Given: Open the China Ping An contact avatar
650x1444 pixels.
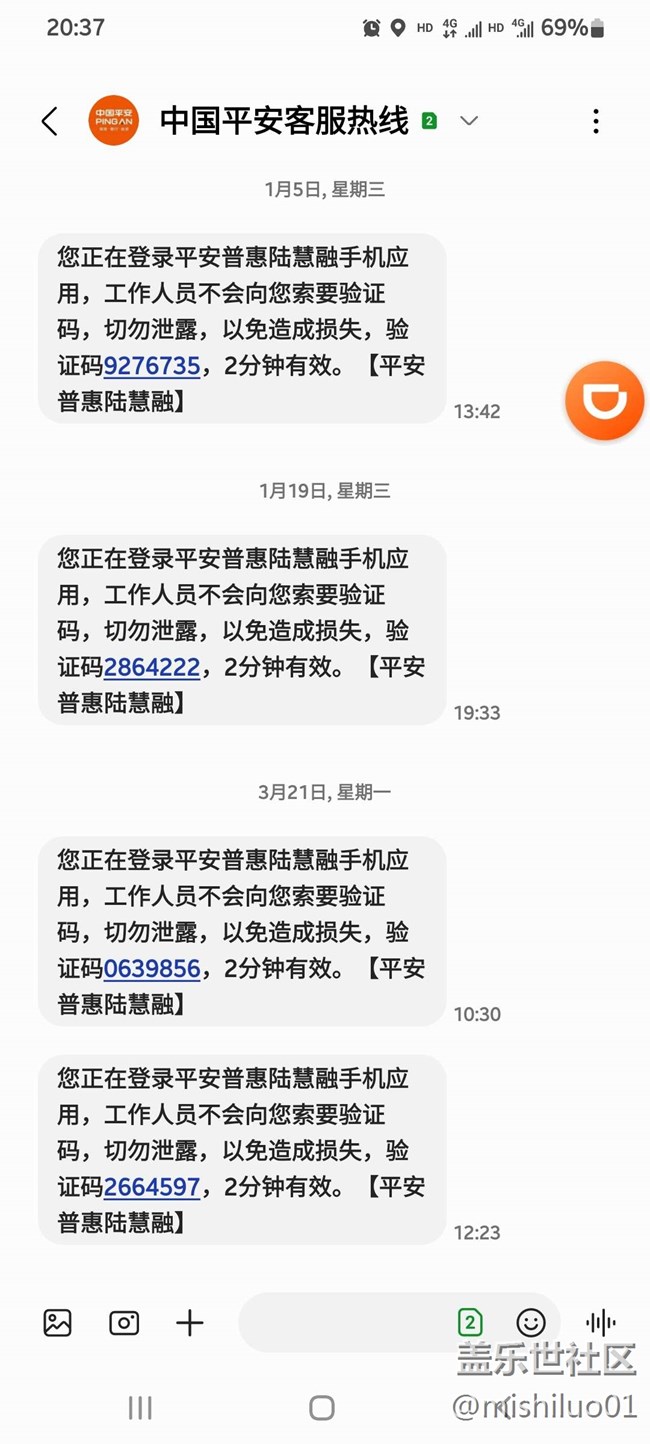Looking at the screenshot, I should tap(113, 122).
